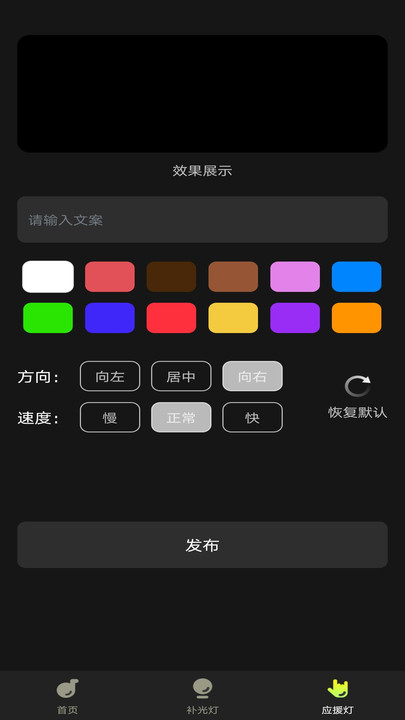Set direction to 向左
The height and width of the screenshot is (720, 405).
coord(110,376)
